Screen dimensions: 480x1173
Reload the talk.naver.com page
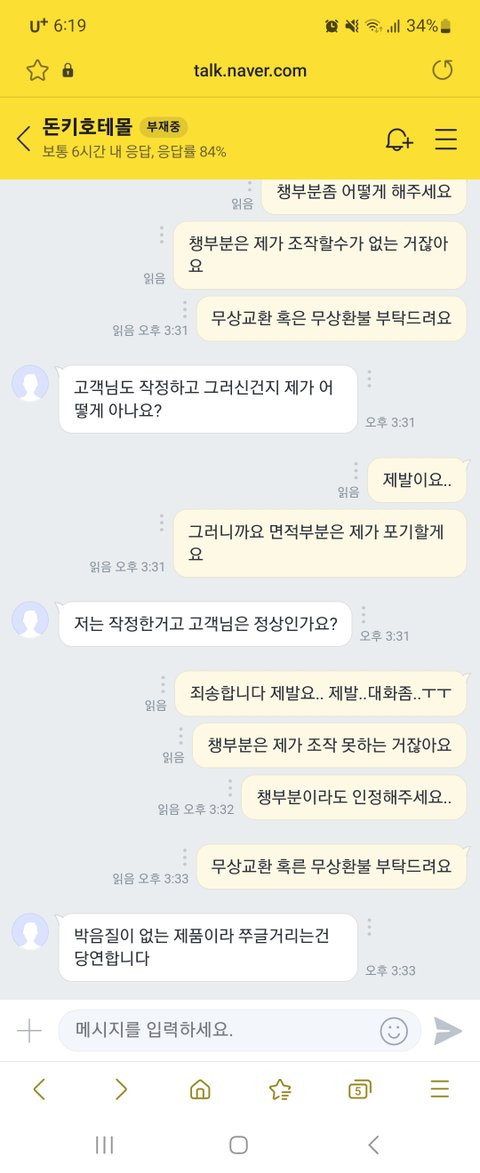point(443,70)
